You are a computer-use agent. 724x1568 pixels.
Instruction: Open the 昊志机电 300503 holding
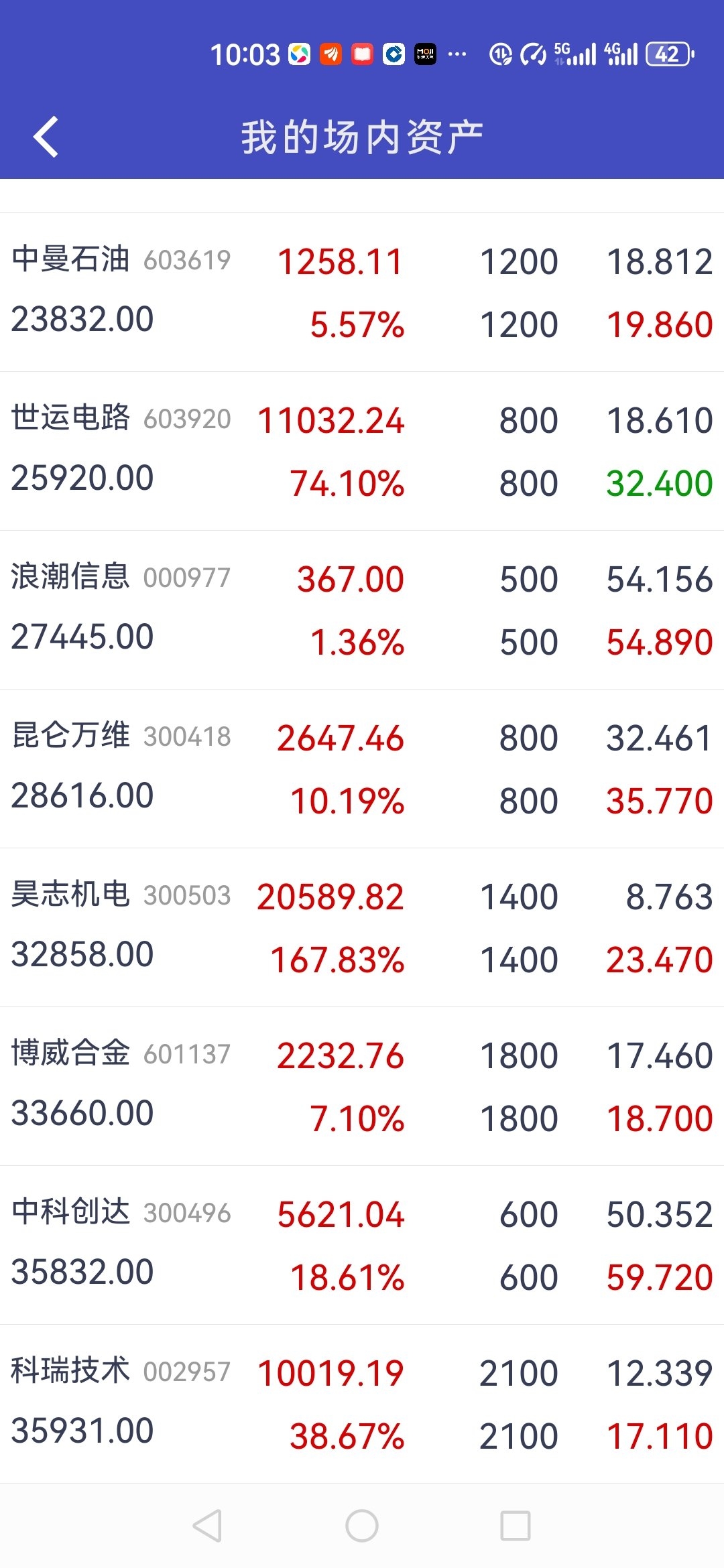coord(362,927)
